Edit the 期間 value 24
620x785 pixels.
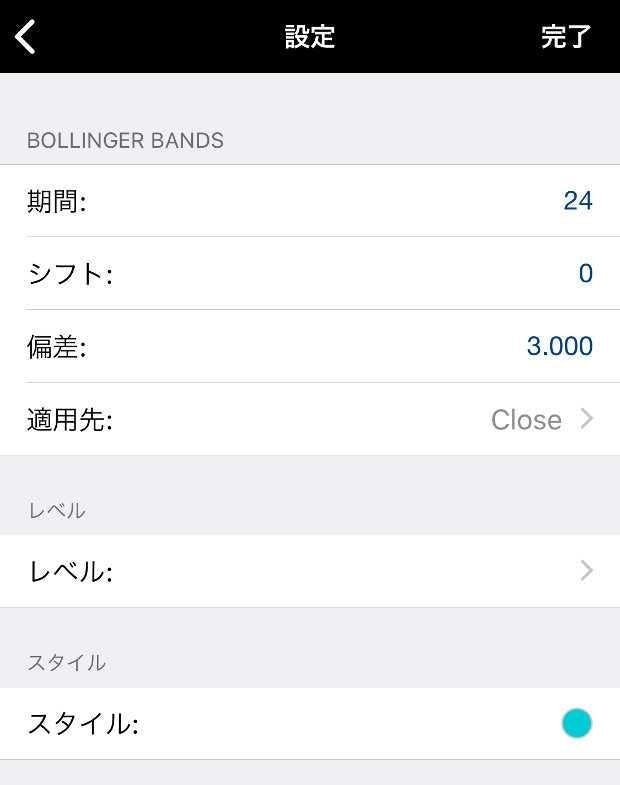pos(577,201)
